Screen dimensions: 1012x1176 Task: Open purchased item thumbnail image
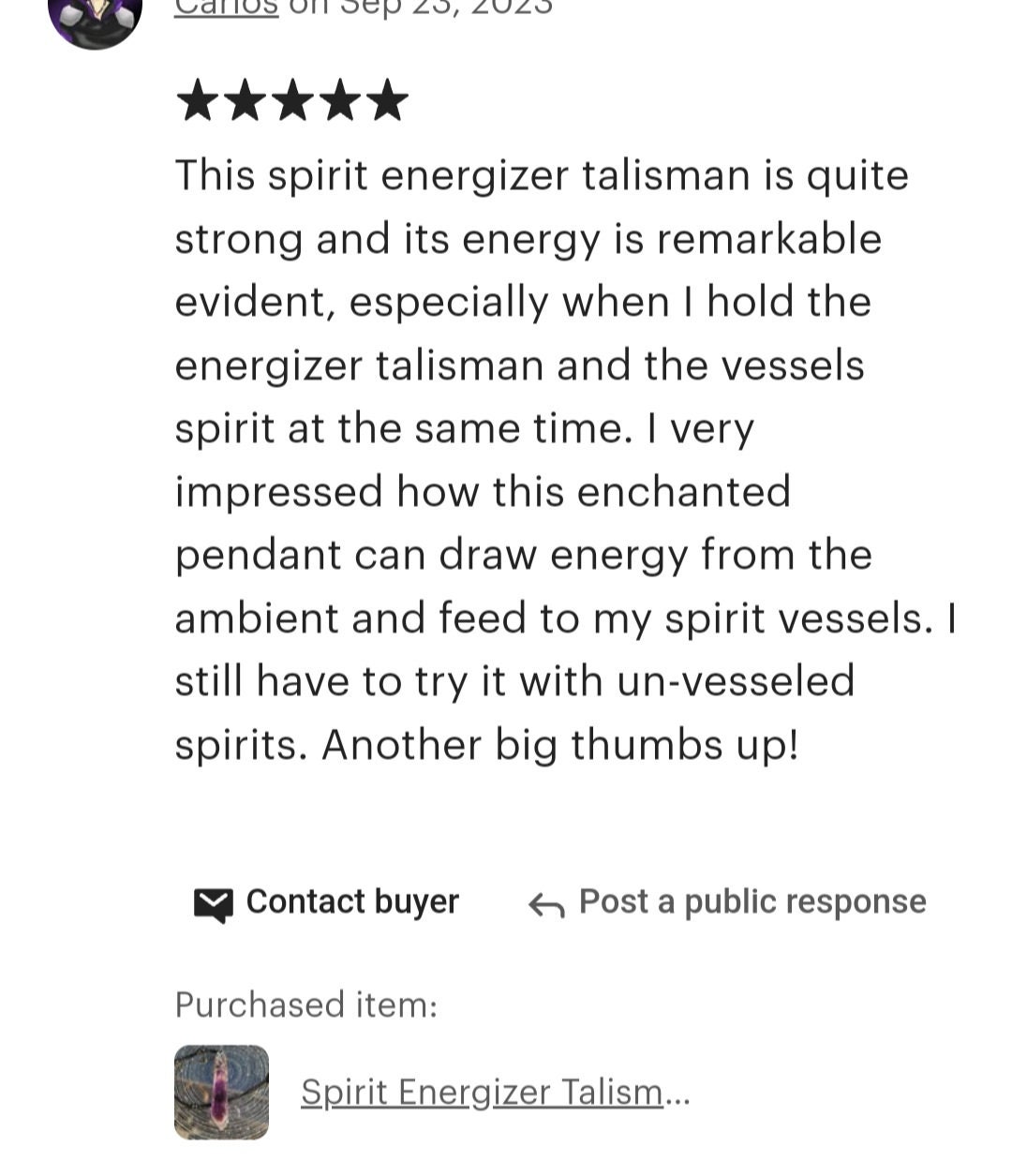click(221, 1093)
